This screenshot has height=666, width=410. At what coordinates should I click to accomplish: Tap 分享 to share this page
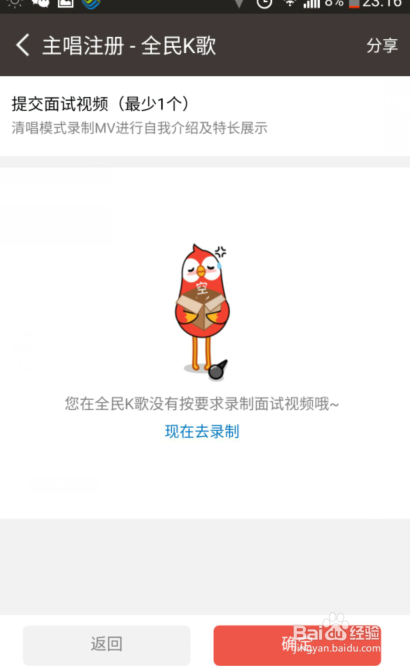tap(382, 45)
